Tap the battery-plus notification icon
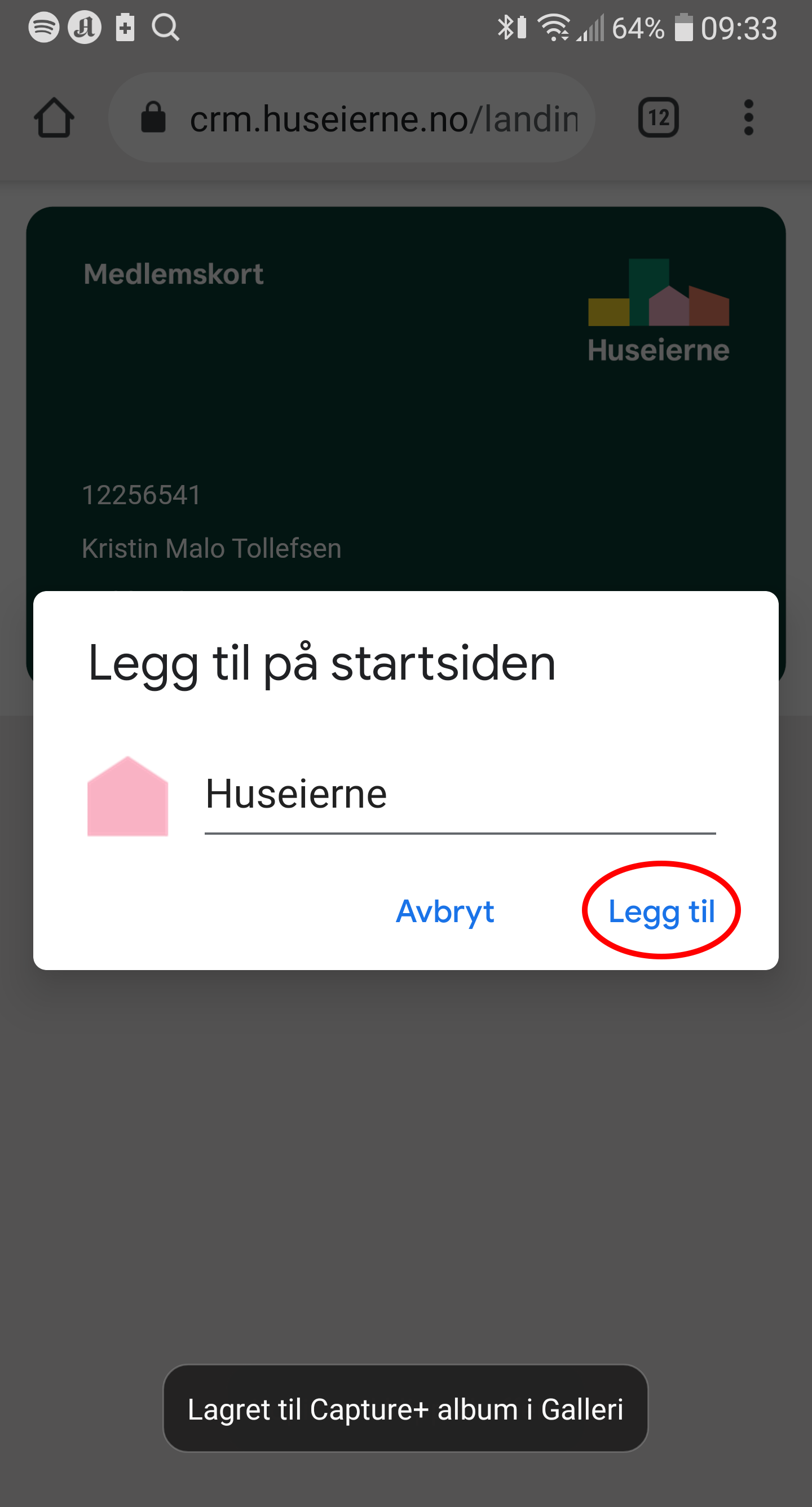Image resolution: width=812 pixels, height=1507 pixels. [x=125, y=27]
